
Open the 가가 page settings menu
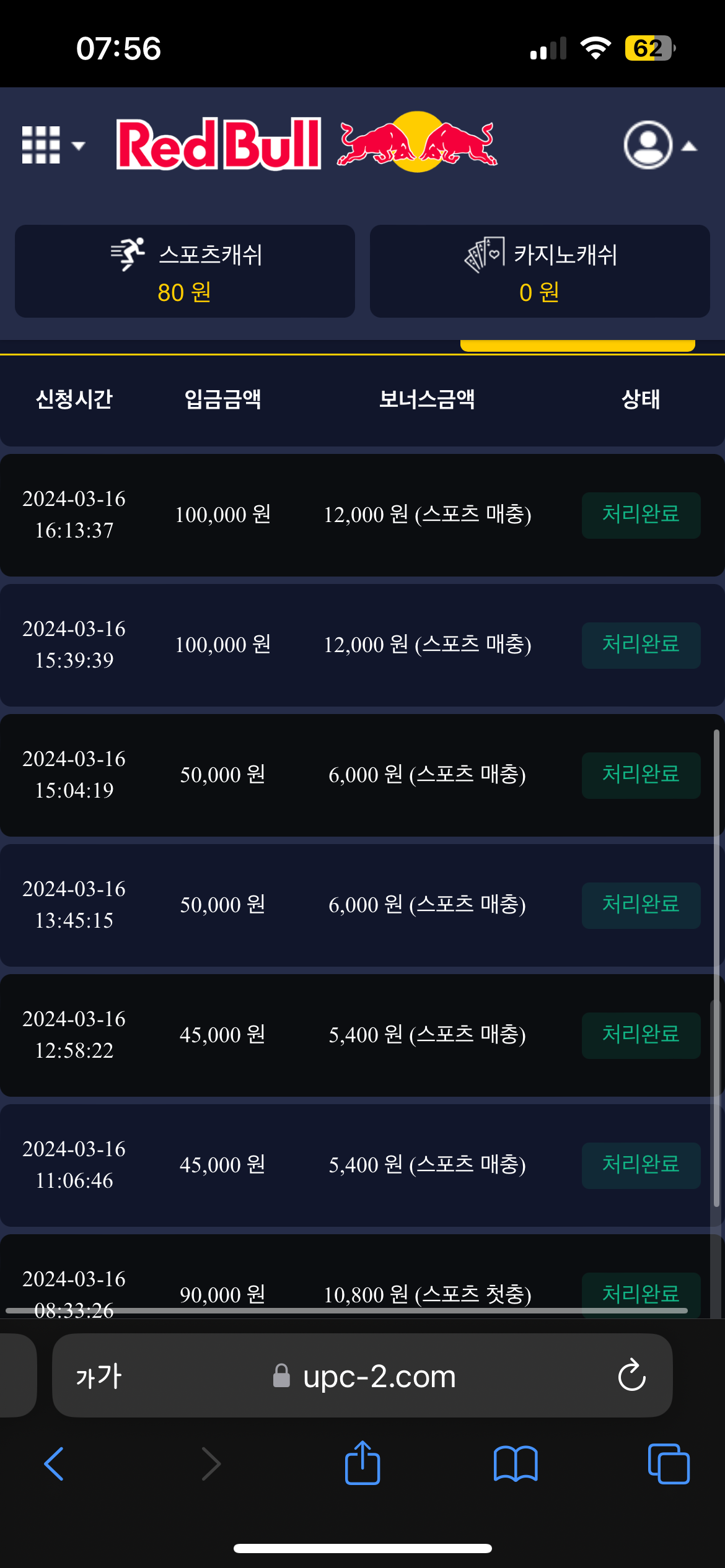click(99, 1377)
